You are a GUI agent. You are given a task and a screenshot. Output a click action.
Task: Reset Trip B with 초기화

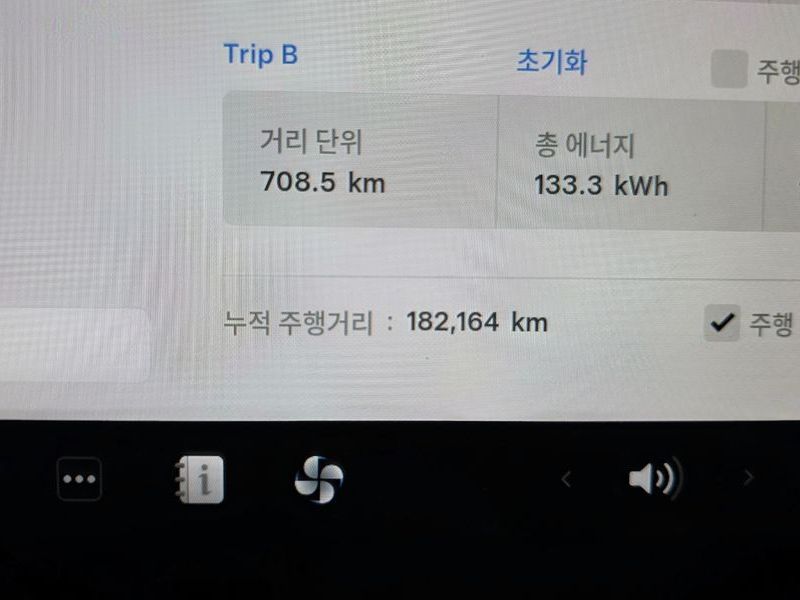tap(551, 62)
